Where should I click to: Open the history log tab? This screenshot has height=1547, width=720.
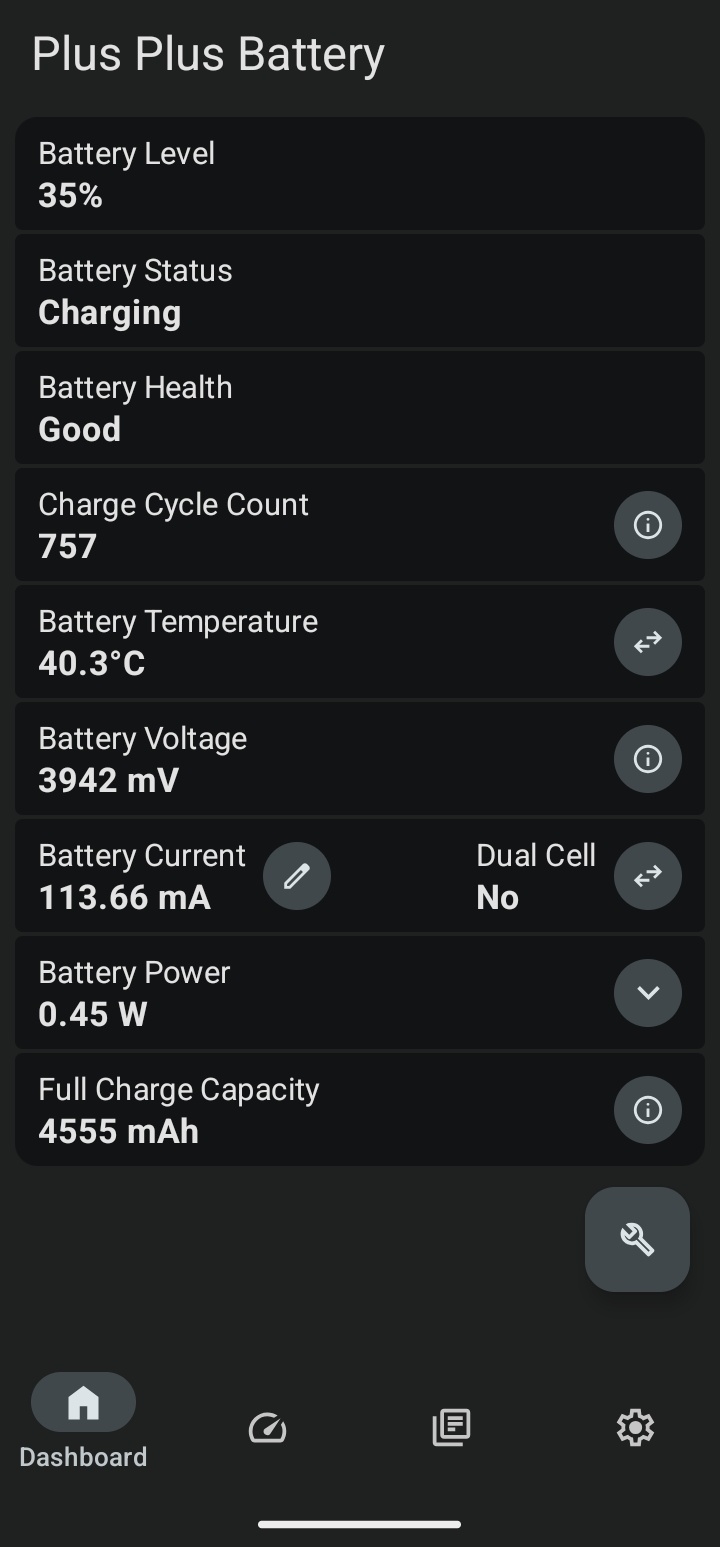[451, 1428]
